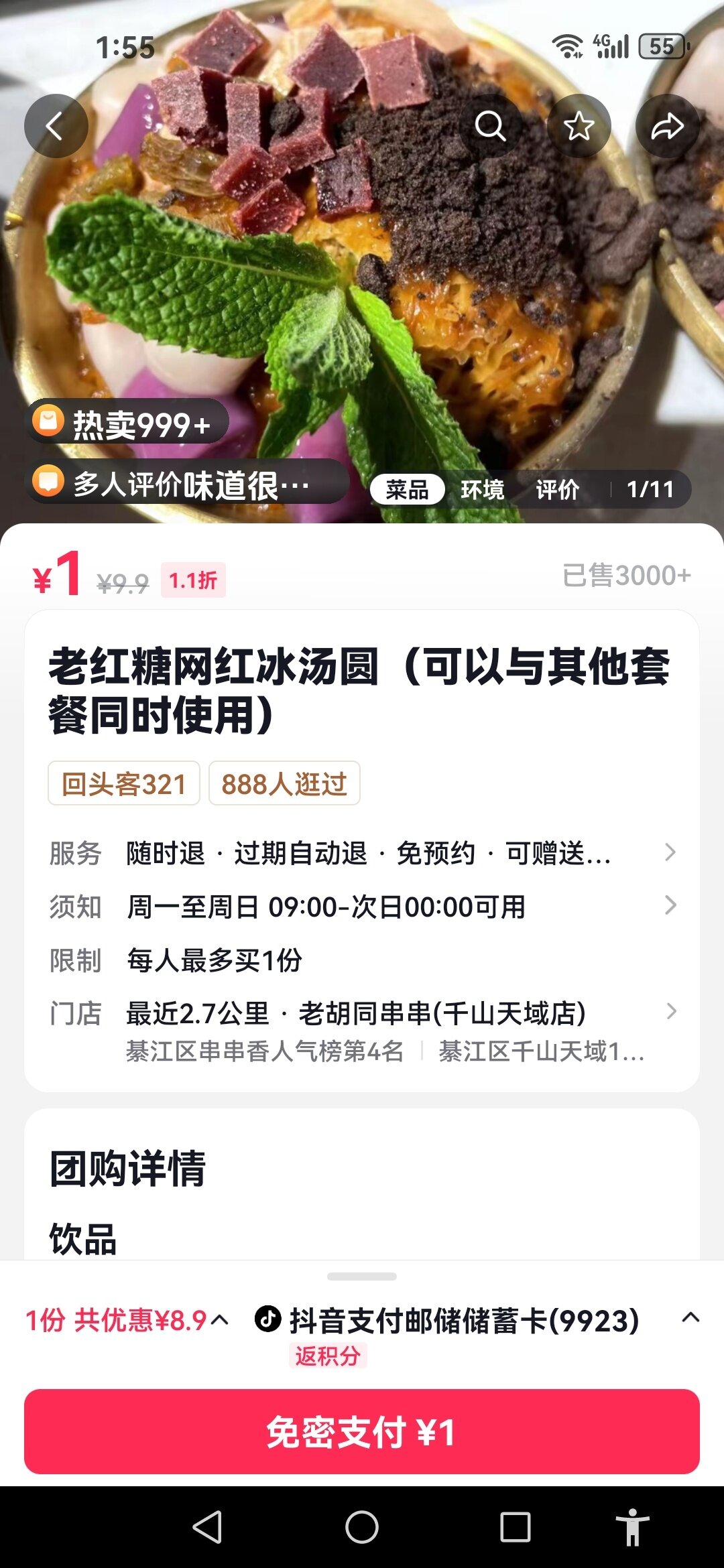Favorite this deal with the star icon
Screen dimensions: 724x1568
tap(579, 126)
